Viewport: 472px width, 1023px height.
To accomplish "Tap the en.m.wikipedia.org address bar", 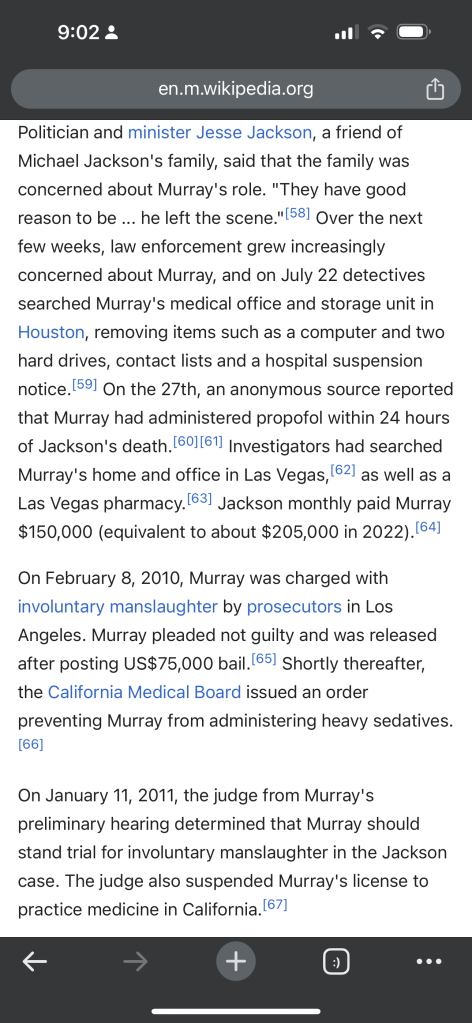I will (236, 89).
